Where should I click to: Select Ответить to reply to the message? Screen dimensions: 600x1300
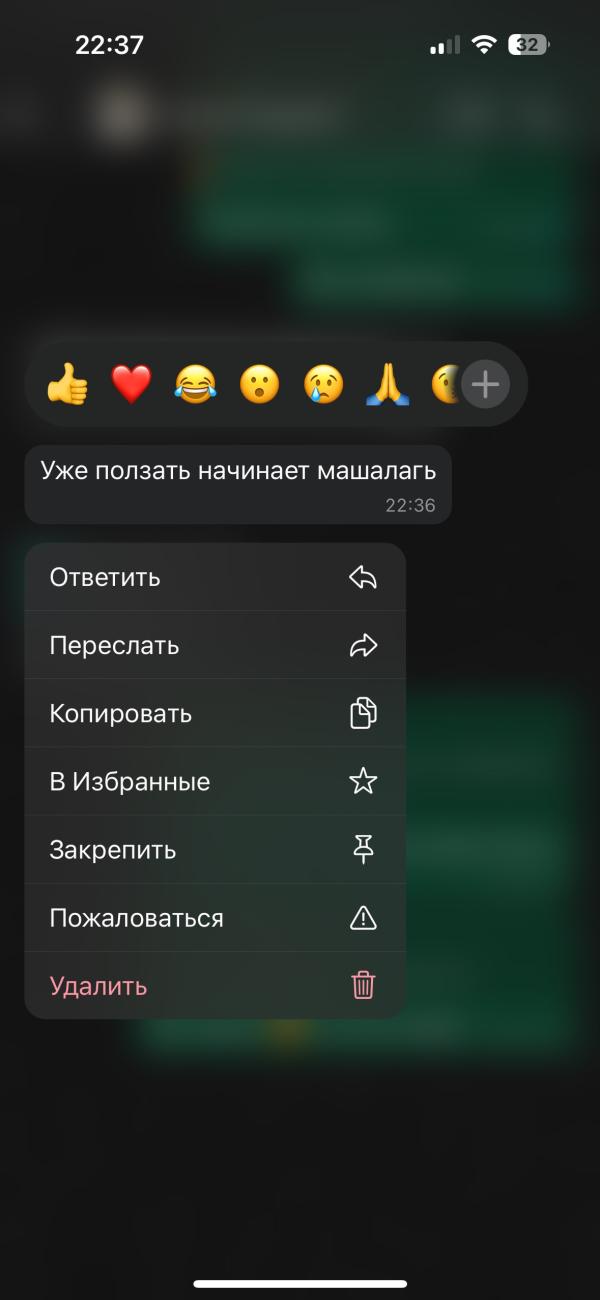click(215, 577)
